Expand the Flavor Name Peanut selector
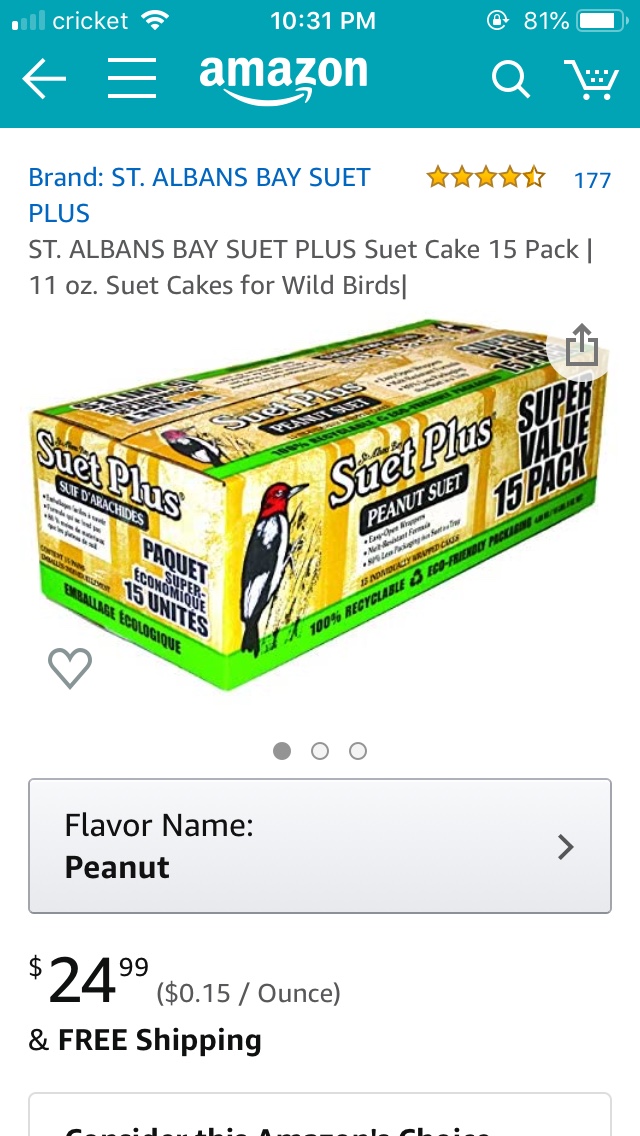This screenshot has width=640, height=1136. pos(320,846)
